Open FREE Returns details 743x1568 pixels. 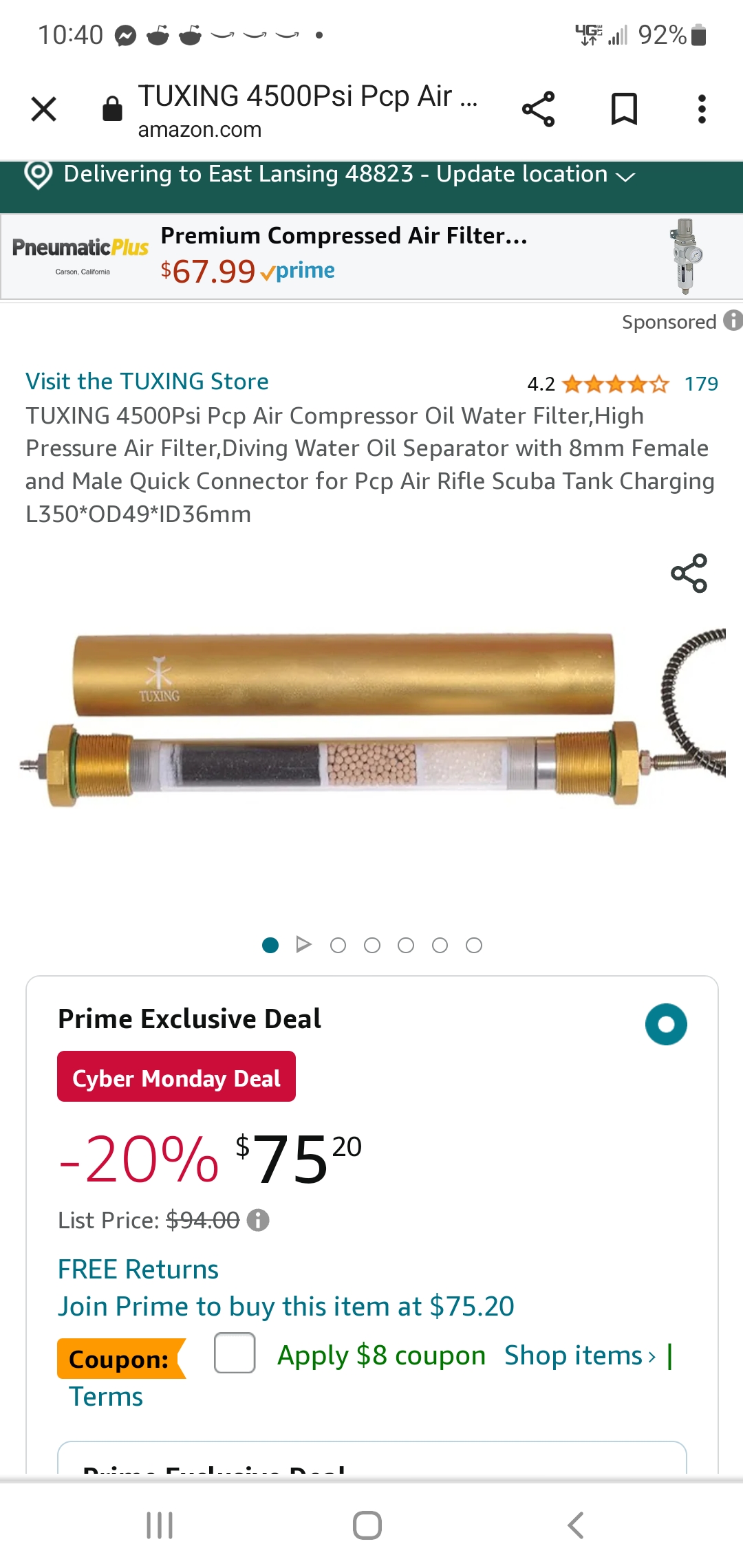[138, 1270]
